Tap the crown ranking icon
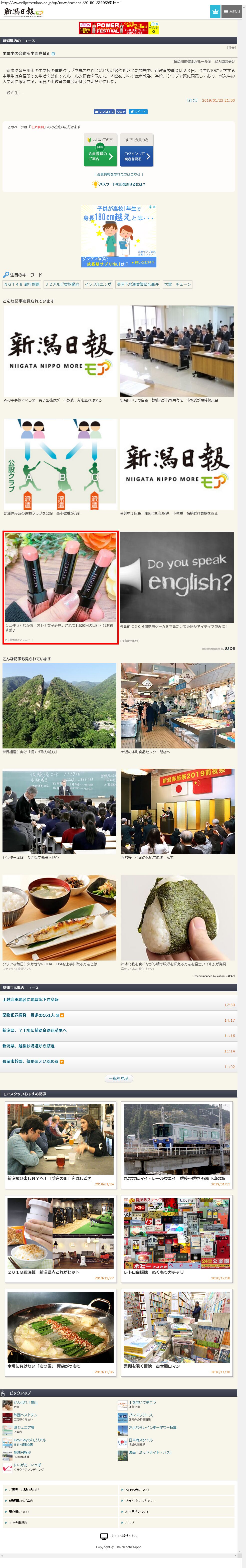Screen dimensions: 246x1568 click(x=215, y=12)
